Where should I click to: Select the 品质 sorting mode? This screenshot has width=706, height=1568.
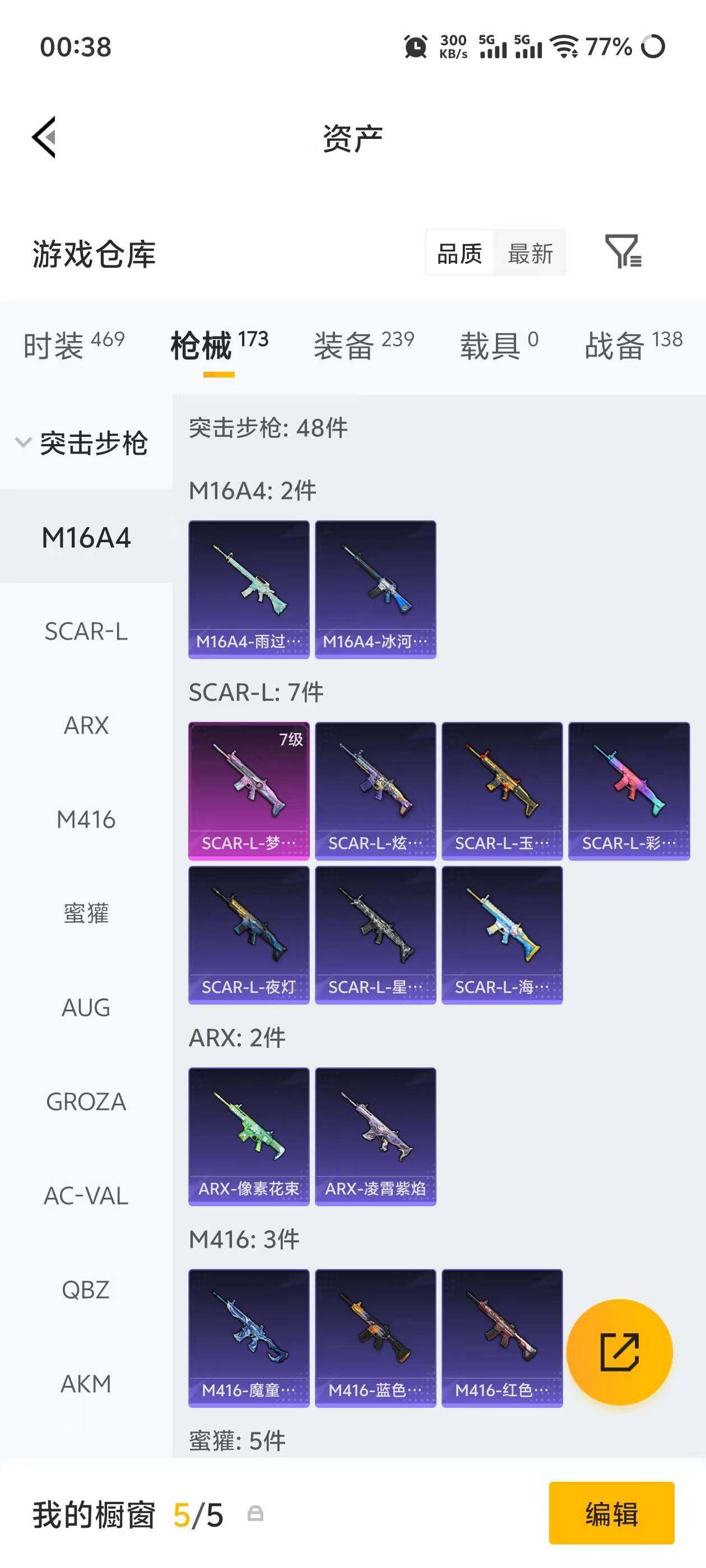pyautogui.click(x=461, y=254)
